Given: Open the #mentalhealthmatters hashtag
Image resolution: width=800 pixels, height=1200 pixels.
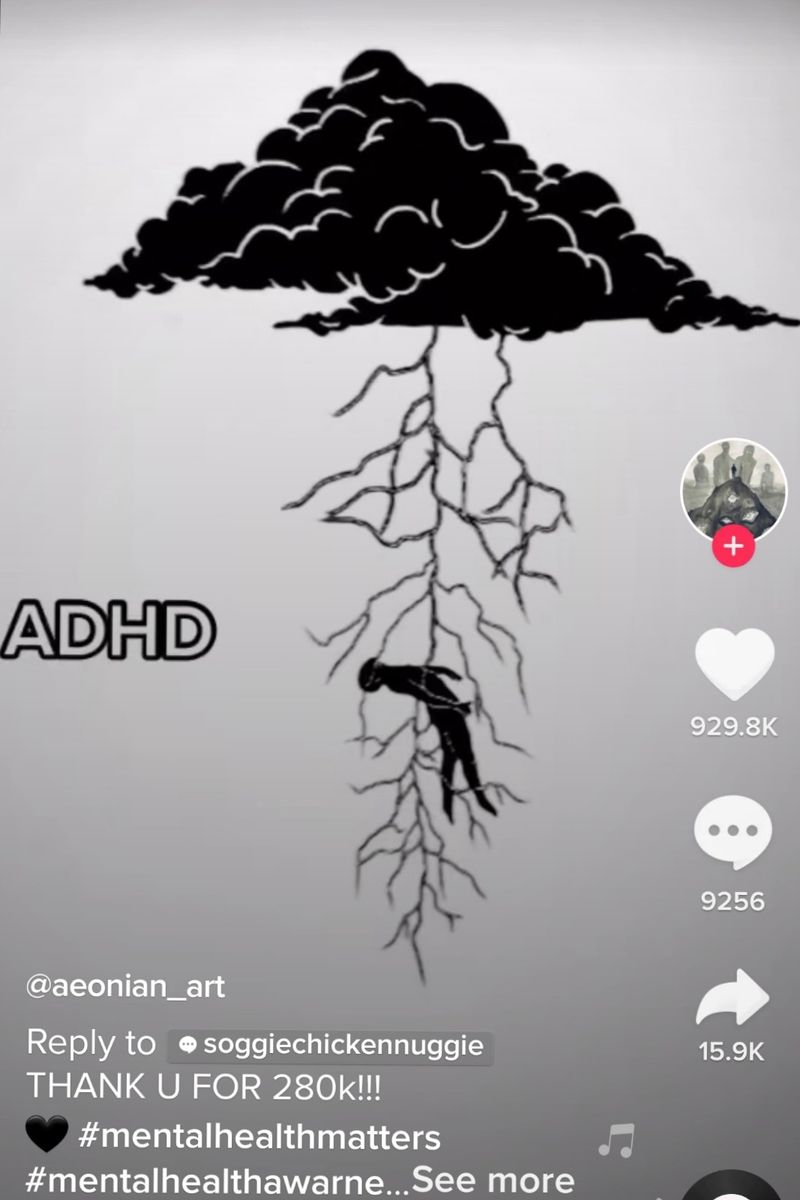Looking at the screenshot, I should pyautogui.click(x=258, y=1137).
